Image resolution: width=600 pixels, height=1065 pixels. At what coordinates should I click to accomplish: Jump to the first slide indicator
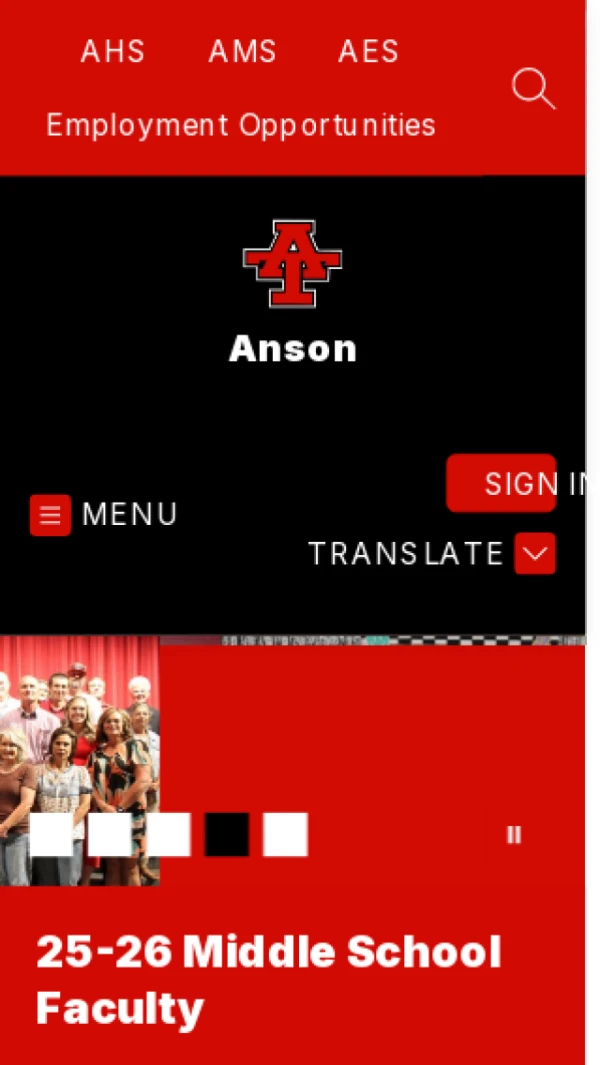coord(51,835)
